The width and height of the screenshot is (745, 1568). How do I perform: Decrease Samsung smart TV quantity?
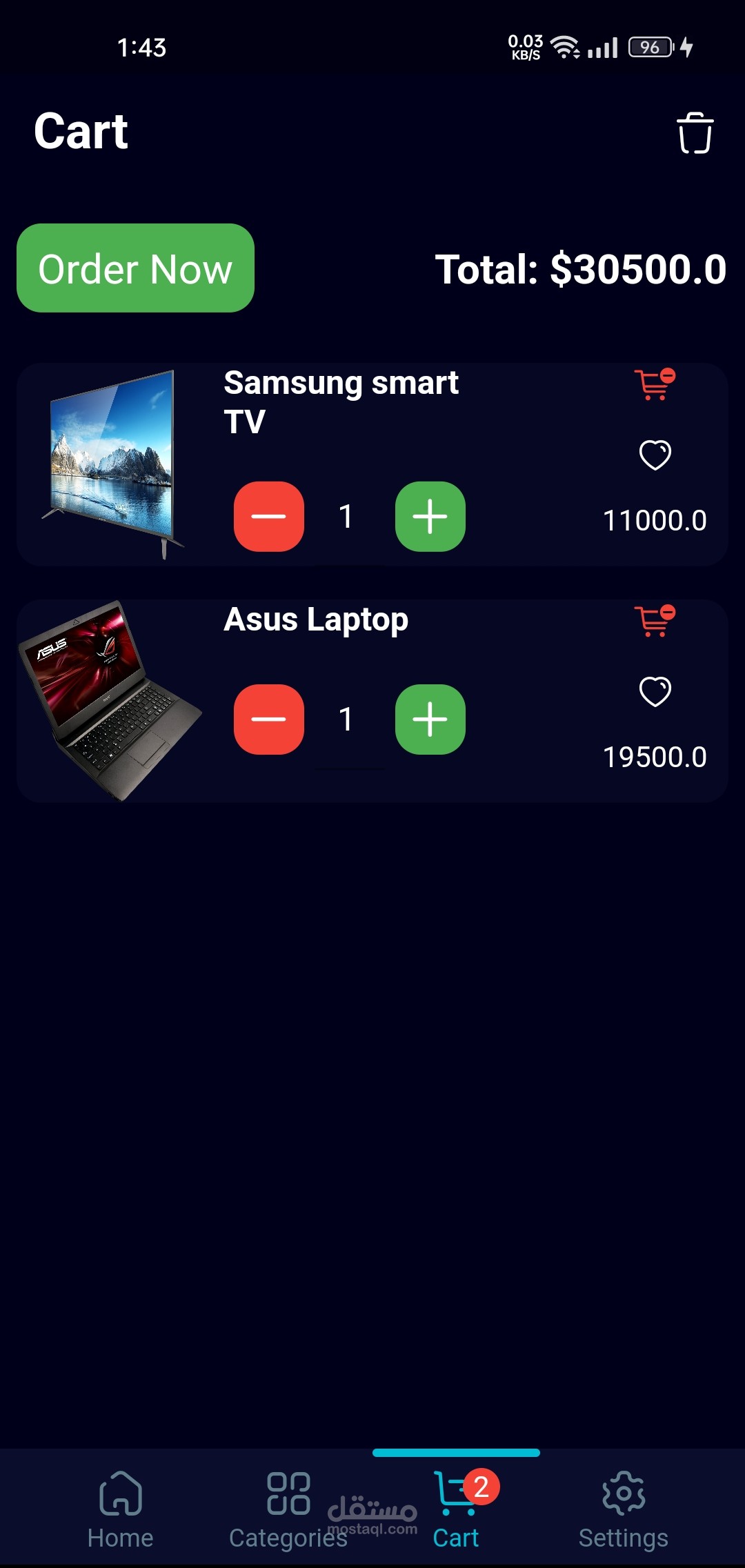(x=269, y=517)
